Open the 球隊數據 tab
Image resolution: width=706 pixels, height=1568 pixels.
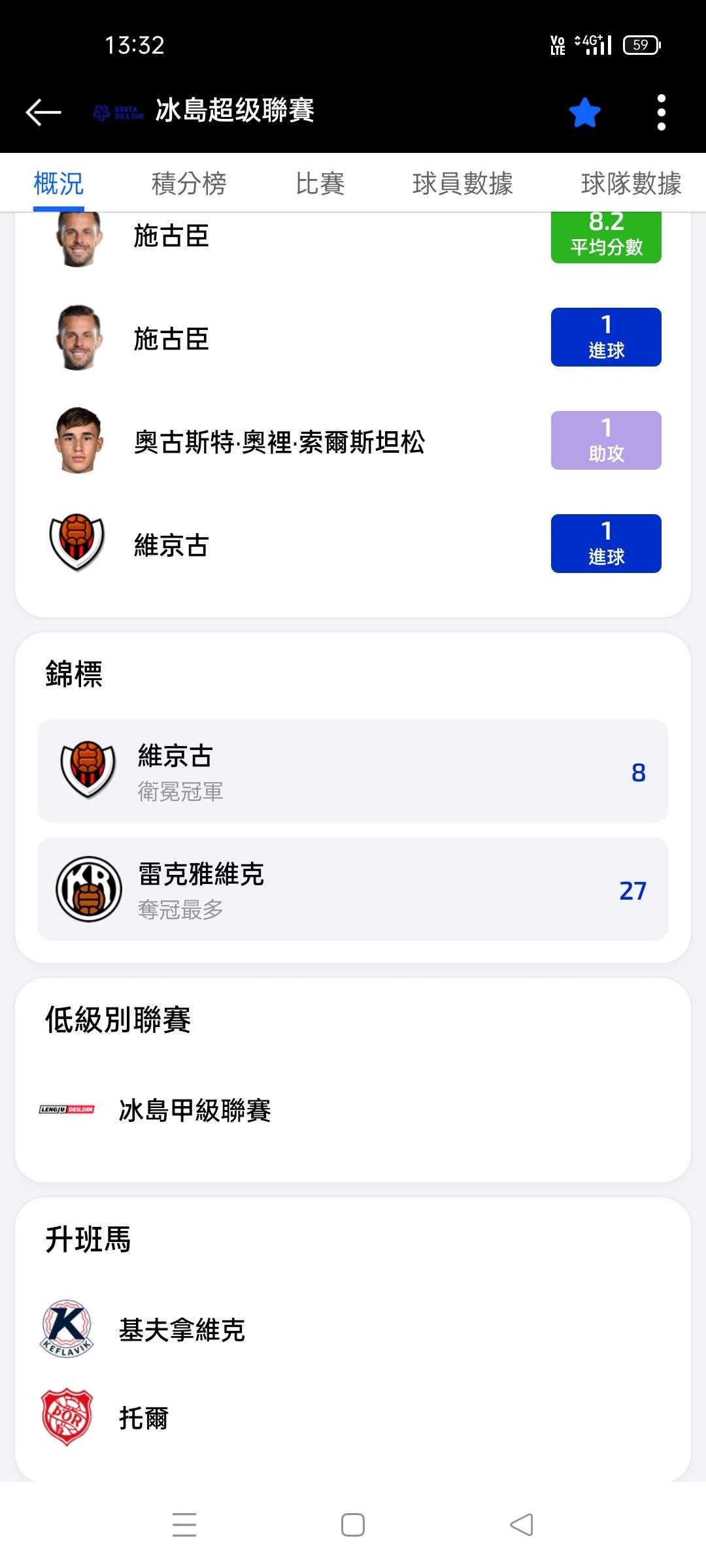click(x=630, y=184)
